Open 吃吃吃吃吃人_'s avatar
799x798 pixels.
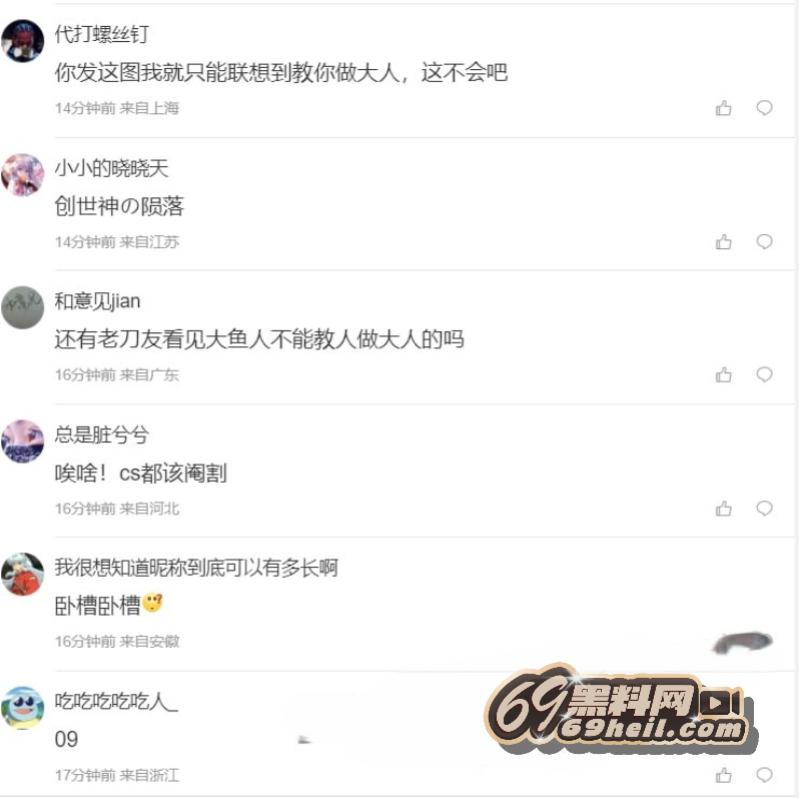pos(23,708)
